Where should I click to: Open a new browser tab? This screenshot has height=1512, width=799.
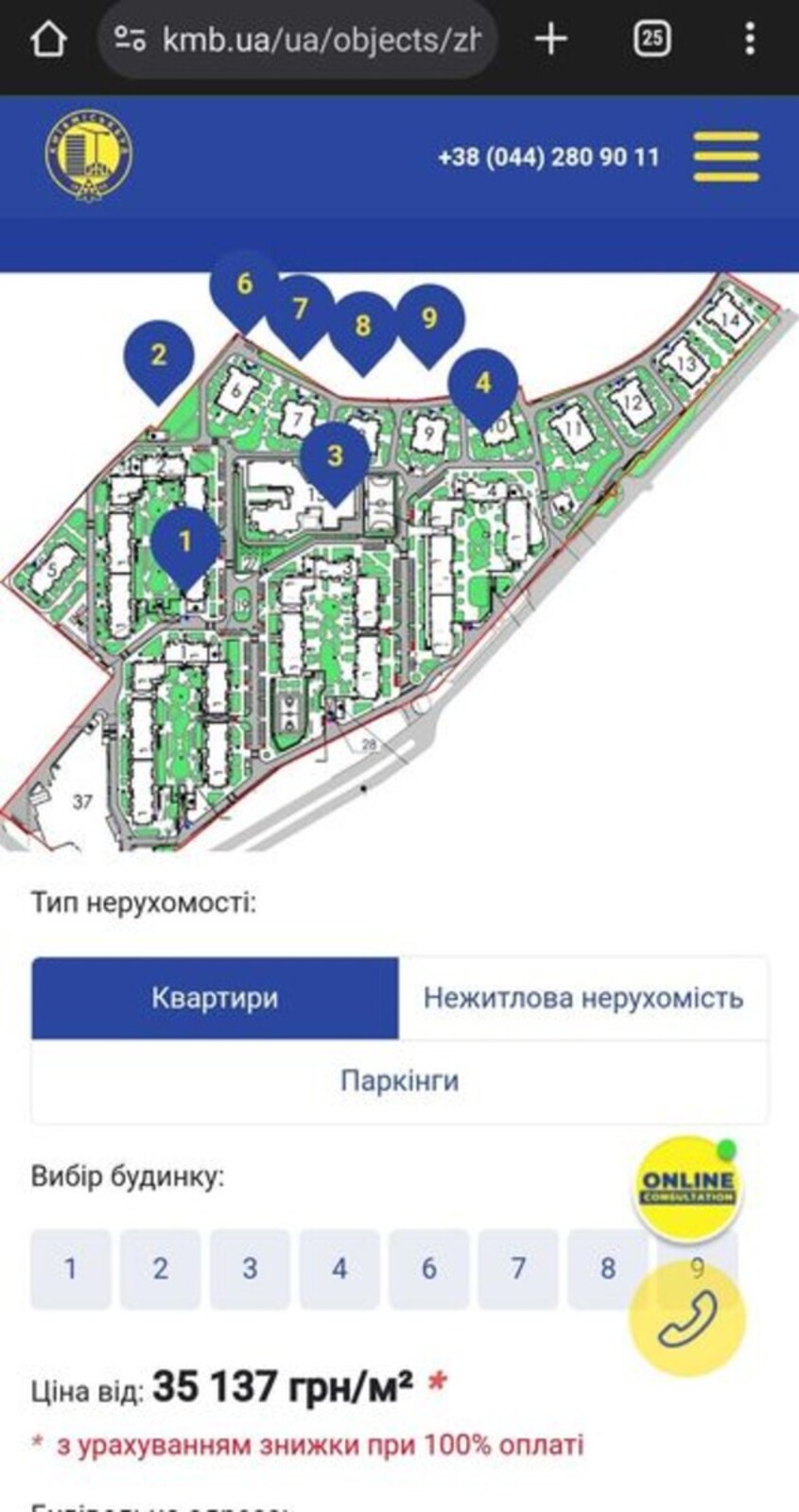click(550, 40)
